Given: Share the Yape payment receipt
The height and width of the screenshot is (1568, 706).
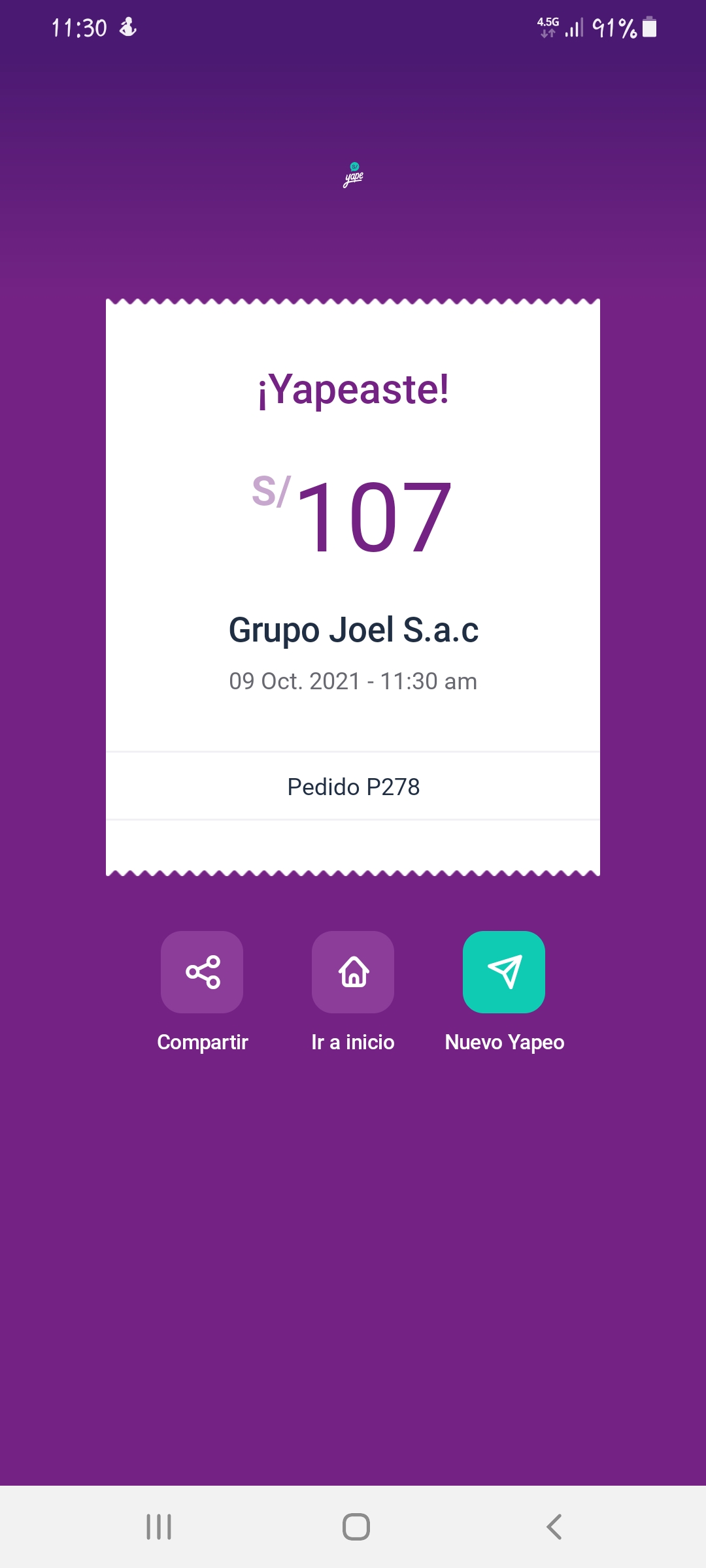Looking at the screenshot, I should point(202,972).
